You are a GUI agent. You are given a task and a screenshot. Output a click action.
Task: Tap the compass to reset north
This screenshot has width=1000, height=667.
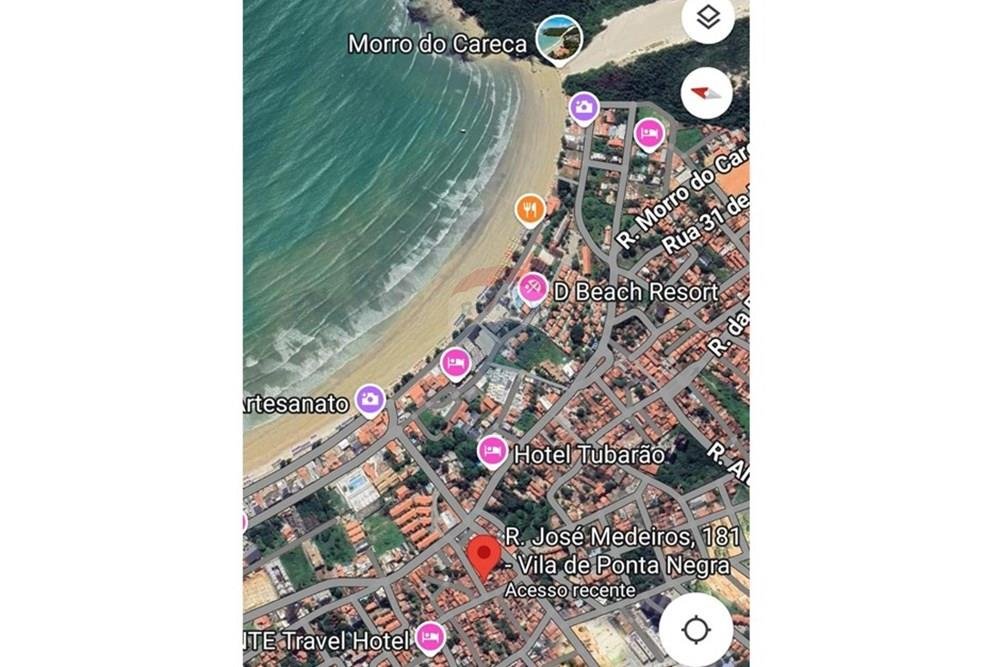coord(707,93)
